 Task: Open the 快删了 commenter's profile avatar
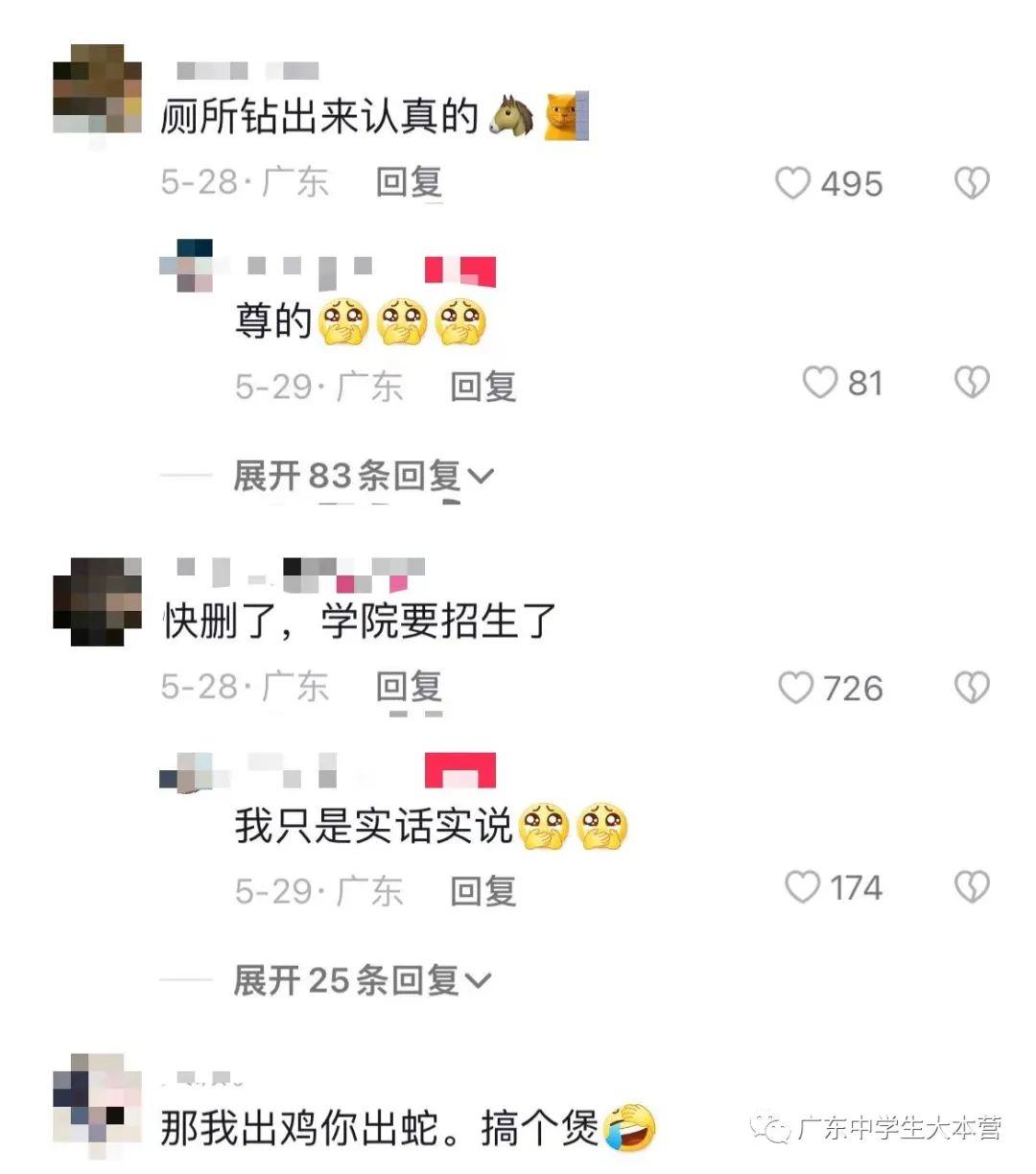[x=95, y=600]
